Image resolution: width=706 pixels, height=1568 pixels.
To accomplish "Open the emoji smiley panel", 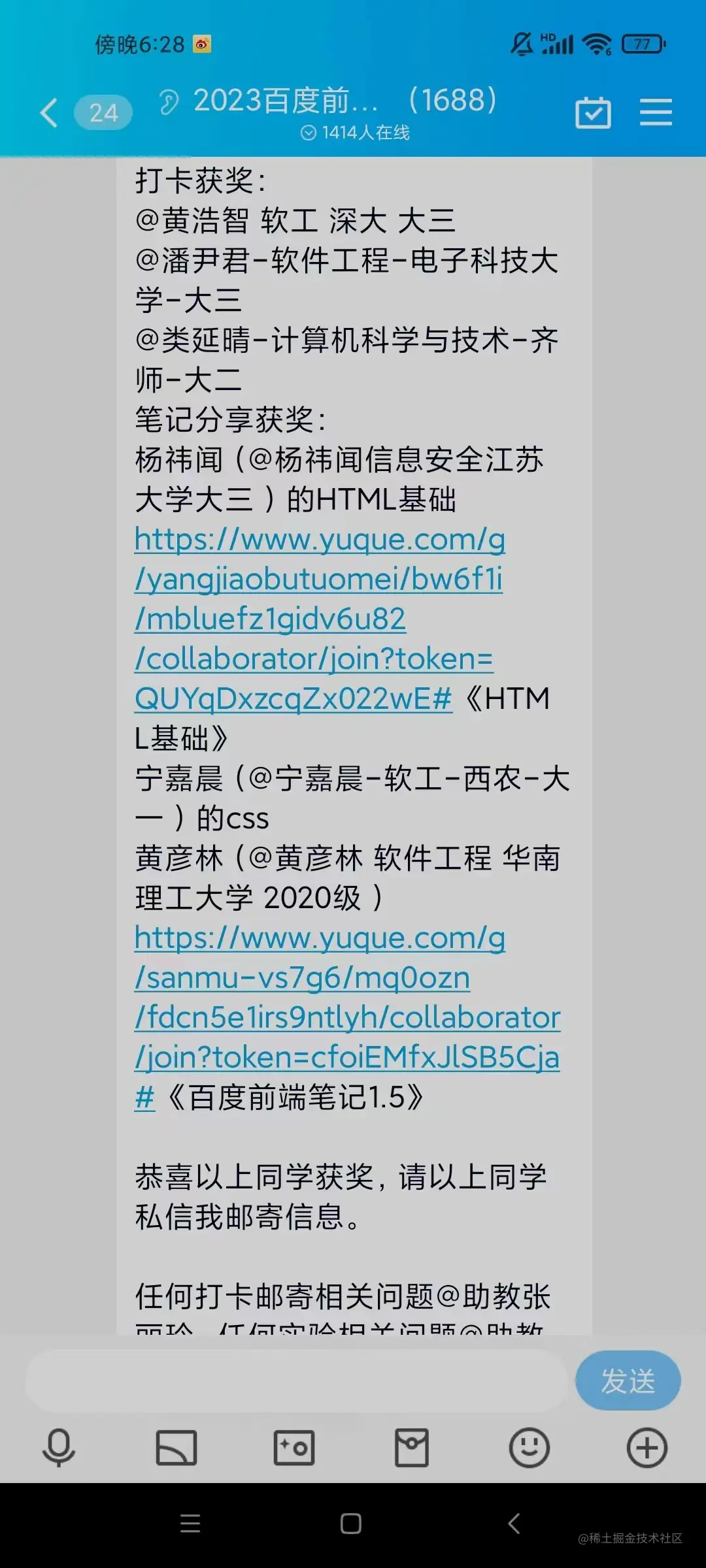I will pos(529,1448).
